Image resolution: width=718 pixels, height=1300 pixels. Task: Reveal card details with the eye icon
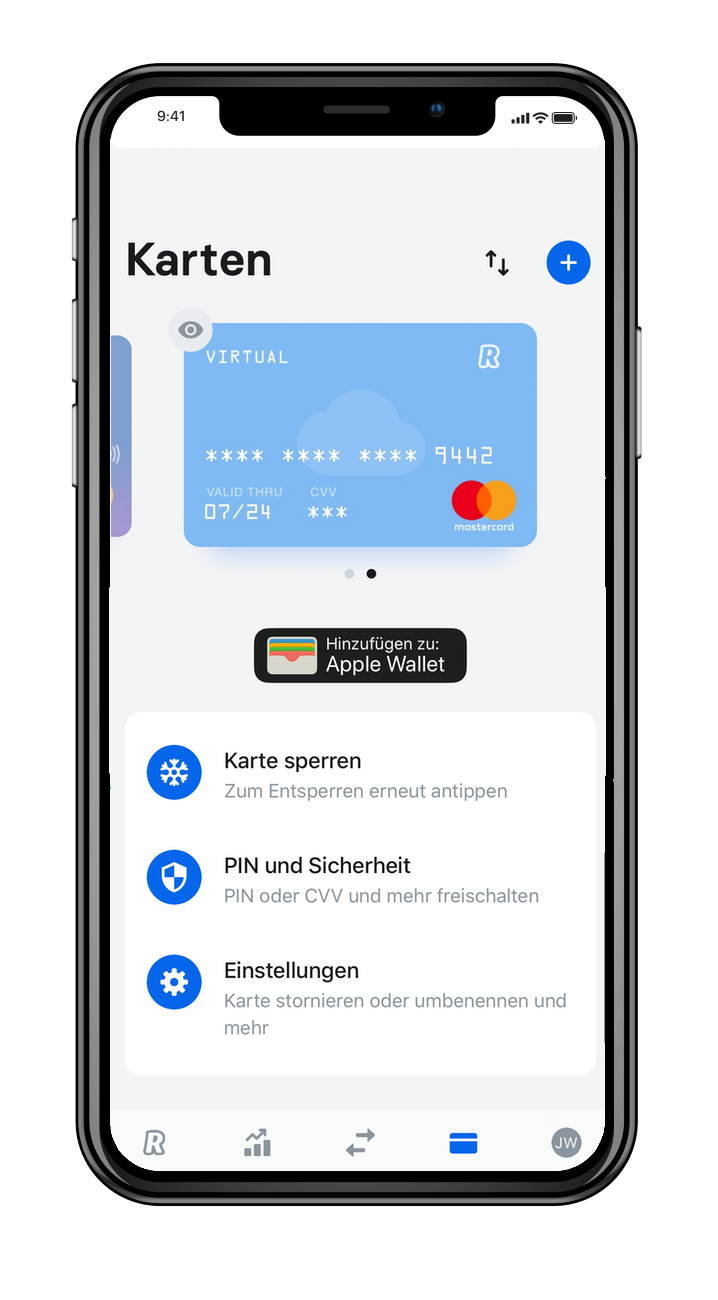click(190, 330)
